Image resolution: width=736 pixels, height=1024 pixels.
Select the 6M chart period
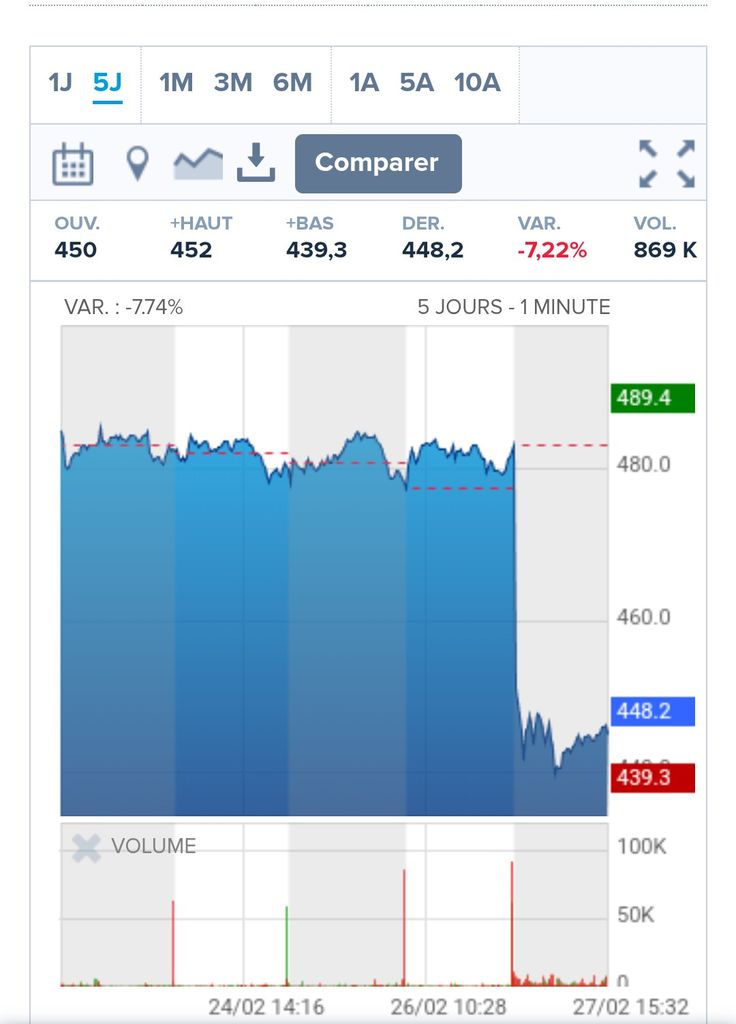click(x=292, y=82)
